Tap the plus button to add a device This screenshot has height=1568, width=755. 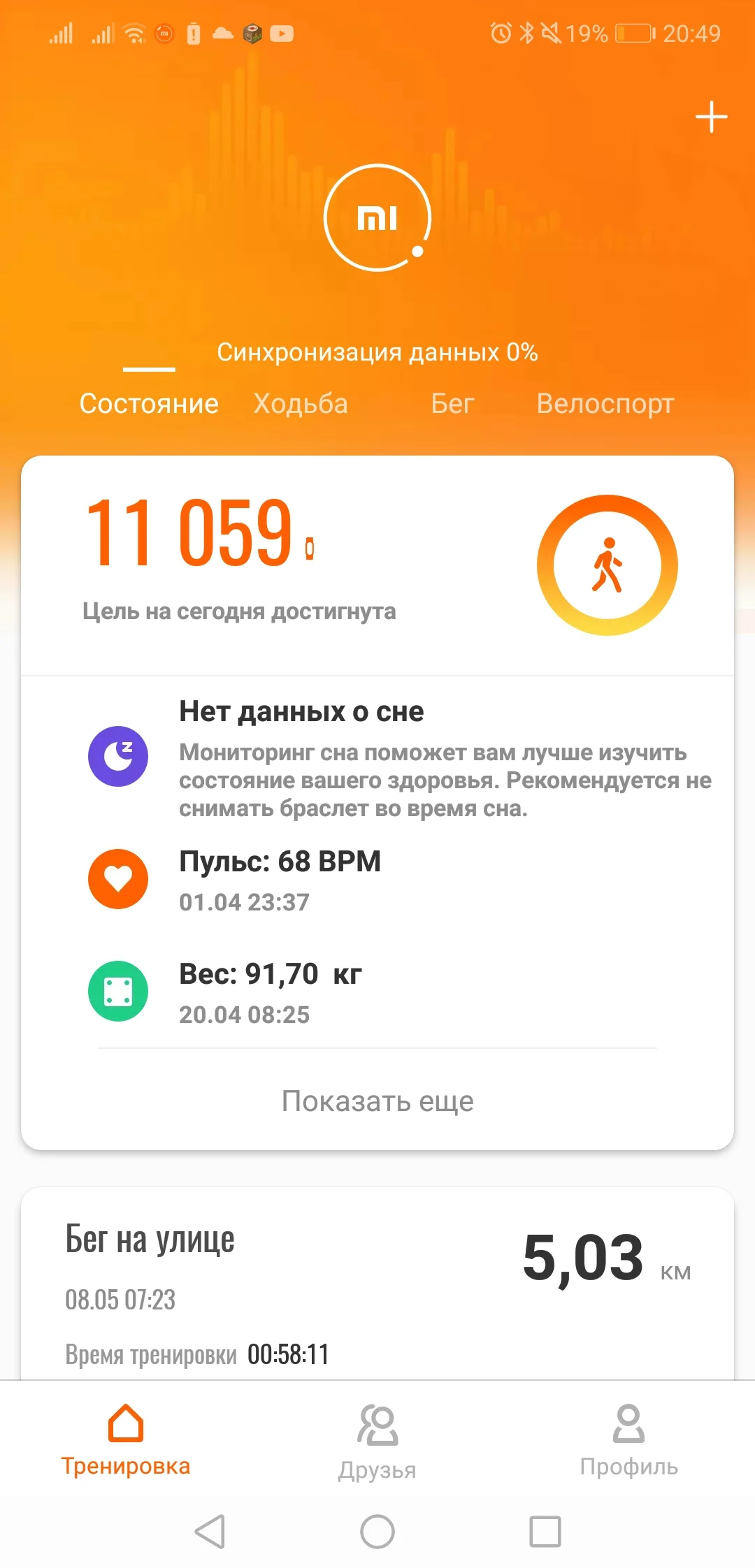coord(710,116)
